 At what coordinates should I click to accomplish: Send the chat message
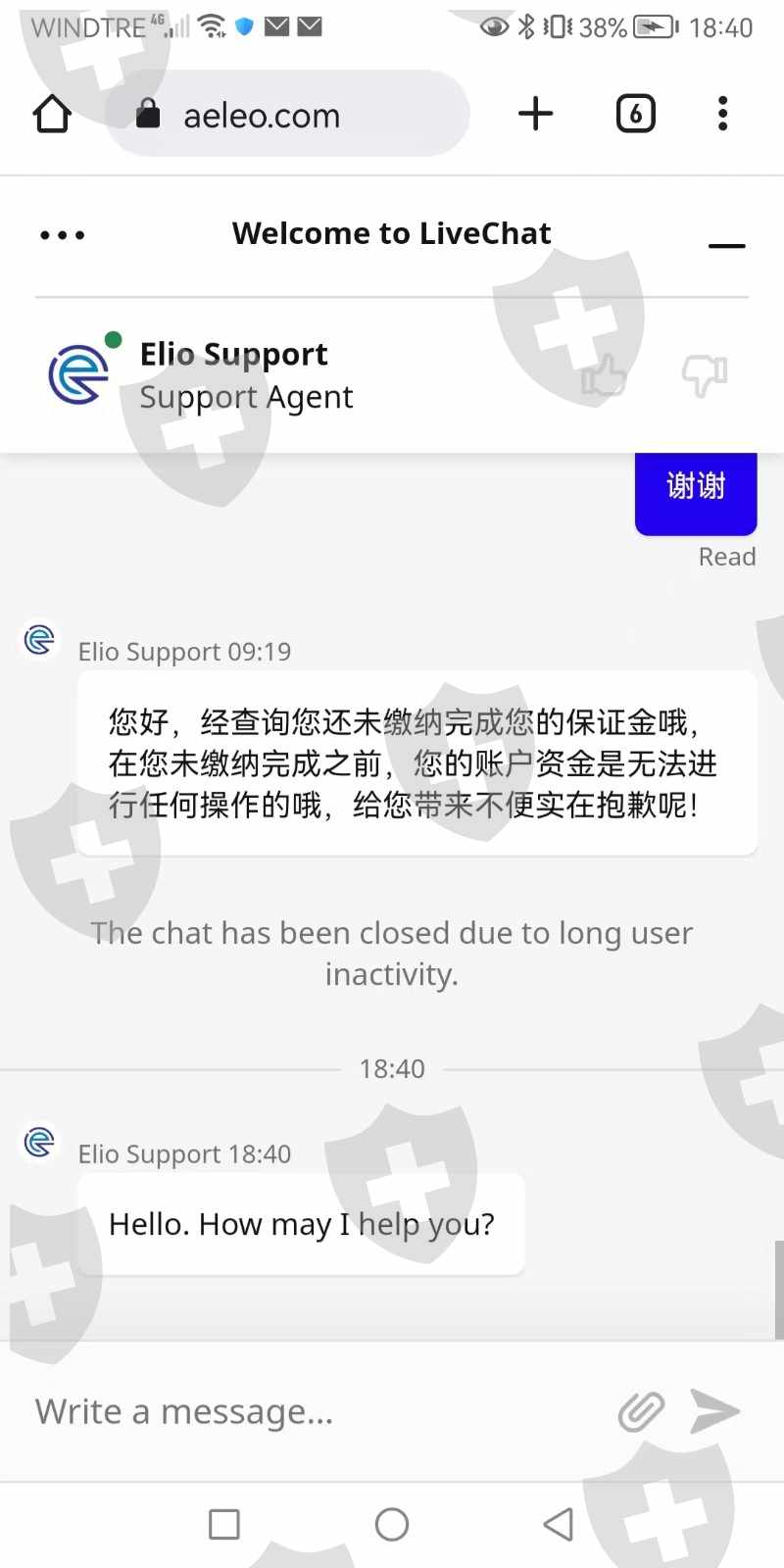click(x=714, y=1411)
